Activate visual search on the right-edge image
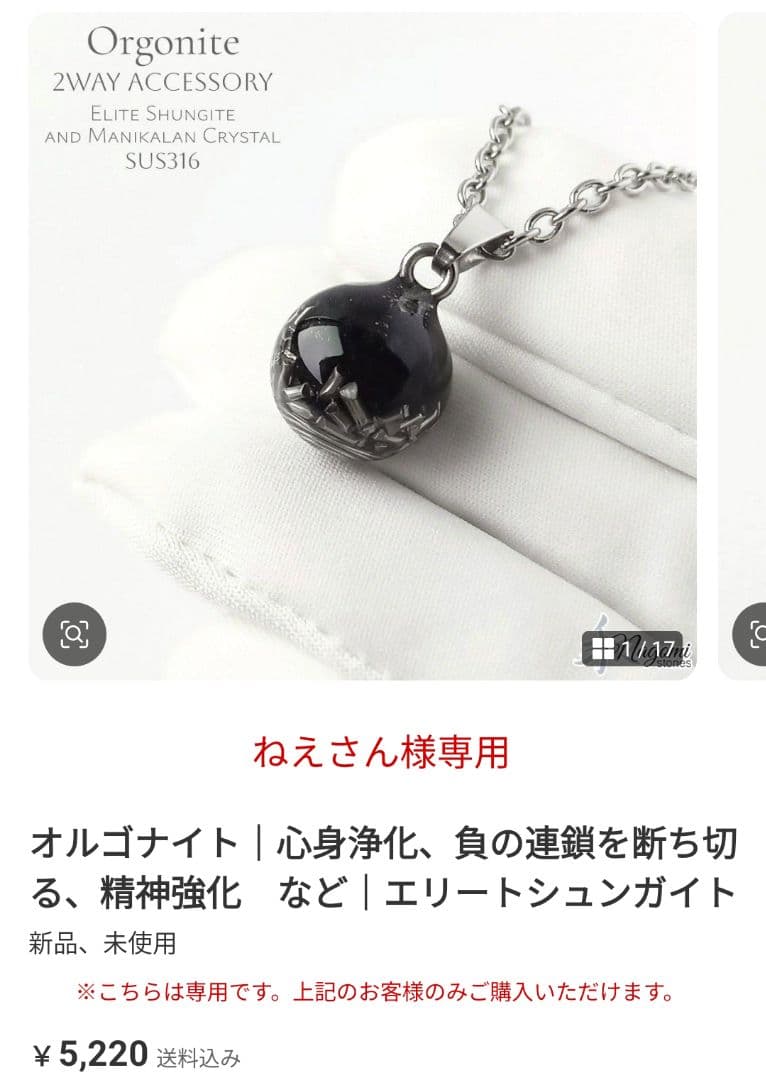 tap(757, 632)
